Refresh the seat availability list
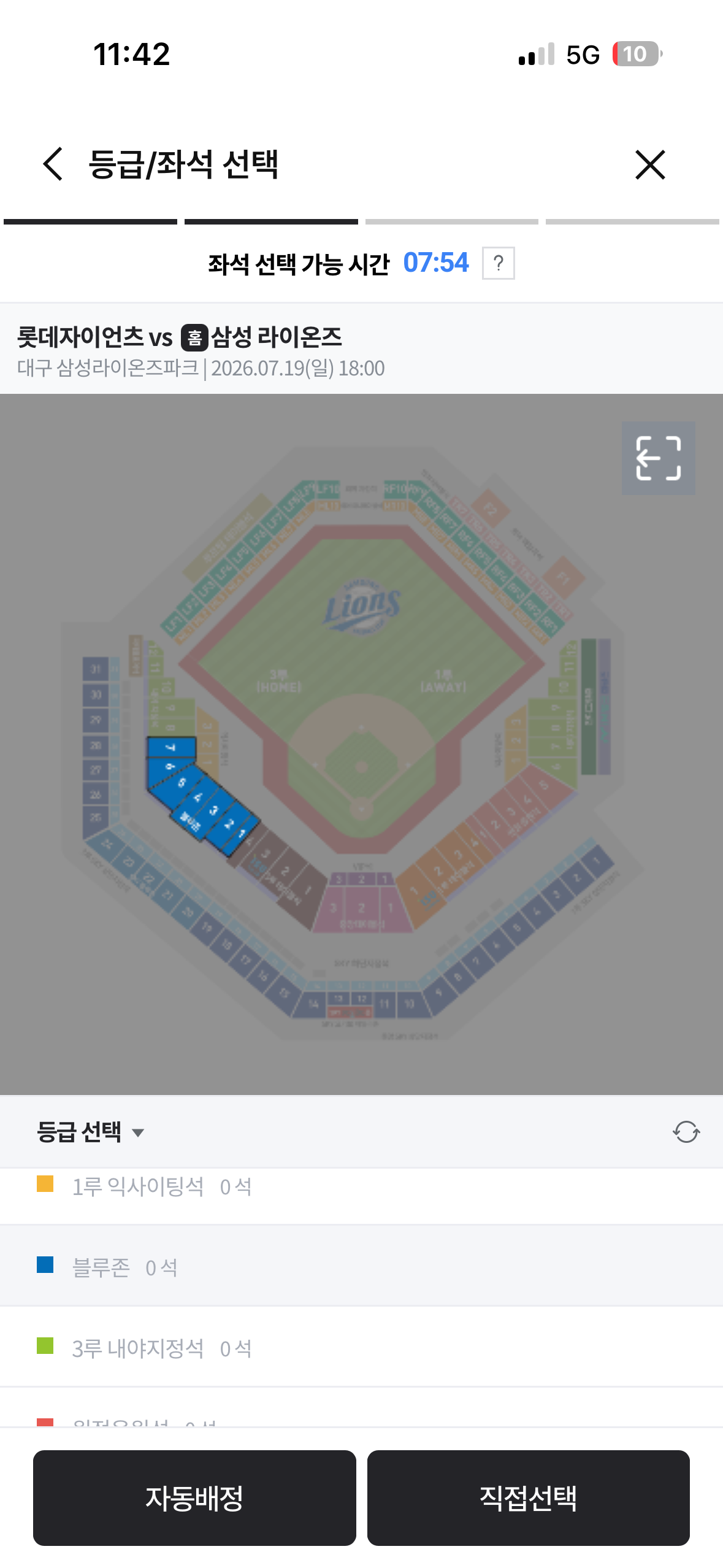Screen dimensions: 723x1568 point(686,1132)
